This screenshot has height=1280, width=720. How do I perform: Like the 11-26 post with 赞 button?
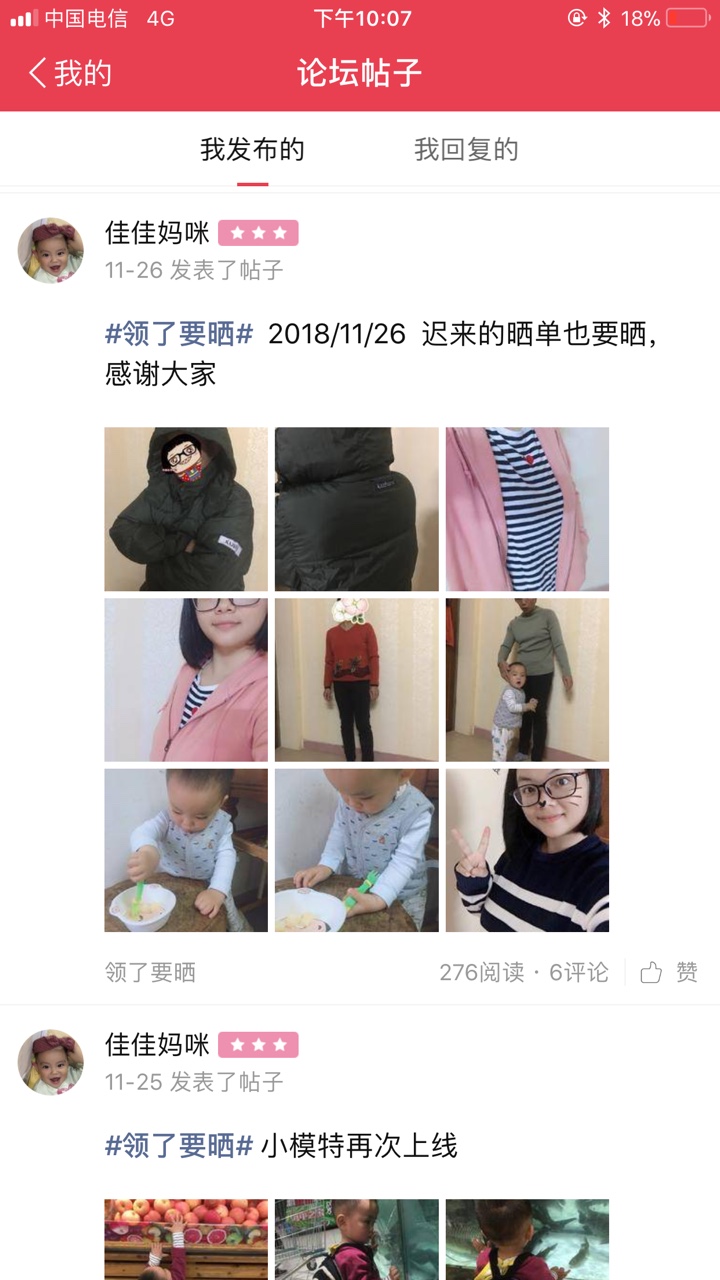pos(669,972)
